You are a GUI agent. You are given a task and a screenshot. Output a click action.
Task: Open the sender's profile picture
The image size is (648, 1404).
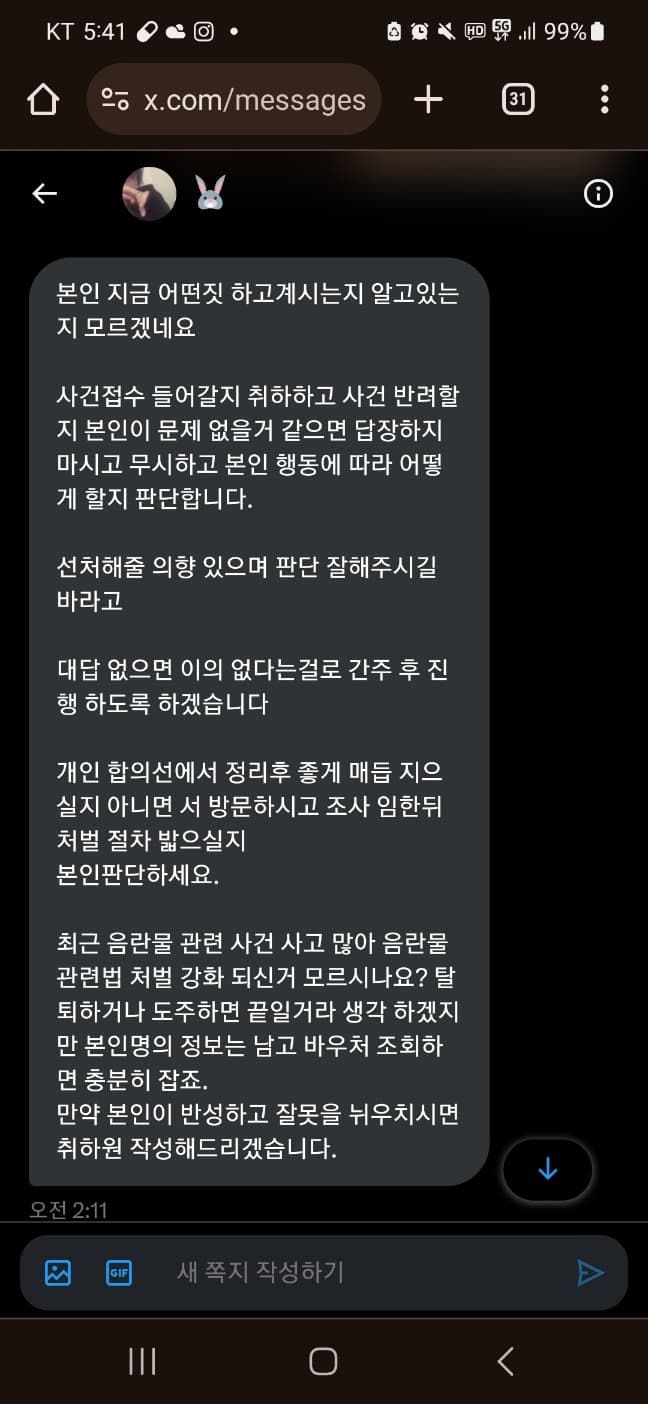(149, 194)
